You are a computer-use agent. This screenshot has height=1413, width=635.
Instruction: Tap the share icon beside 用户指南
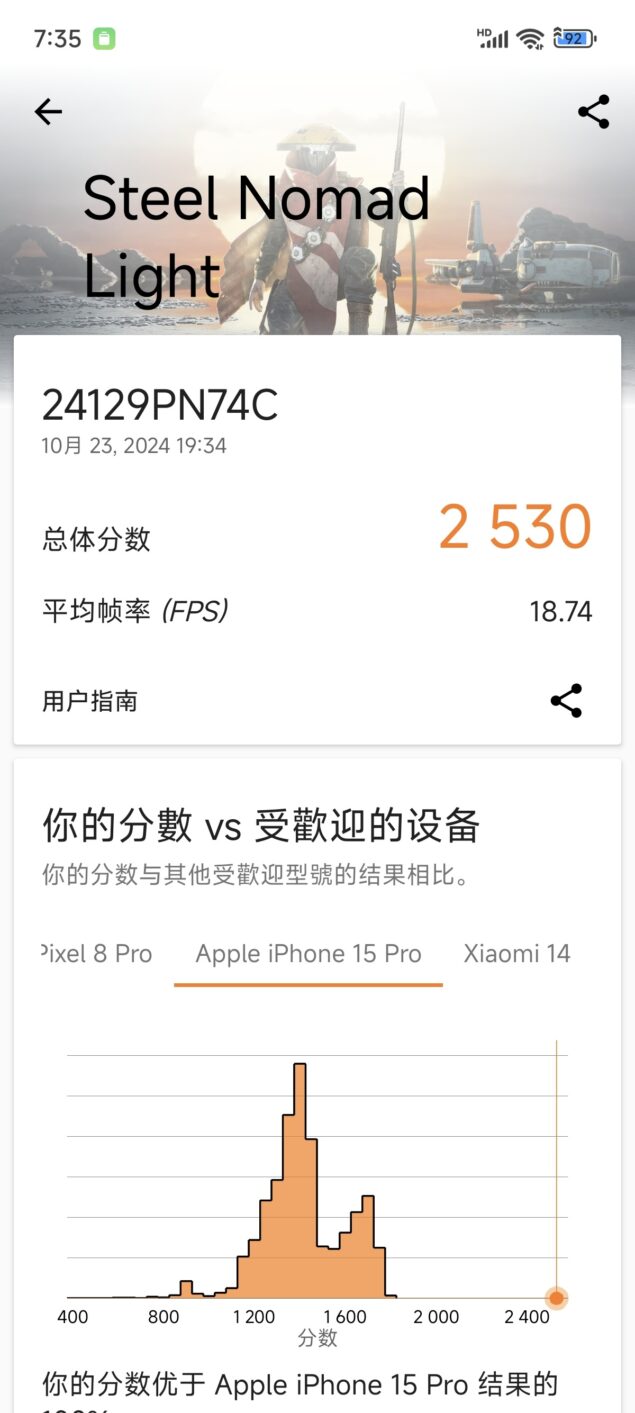pos(566,701)
